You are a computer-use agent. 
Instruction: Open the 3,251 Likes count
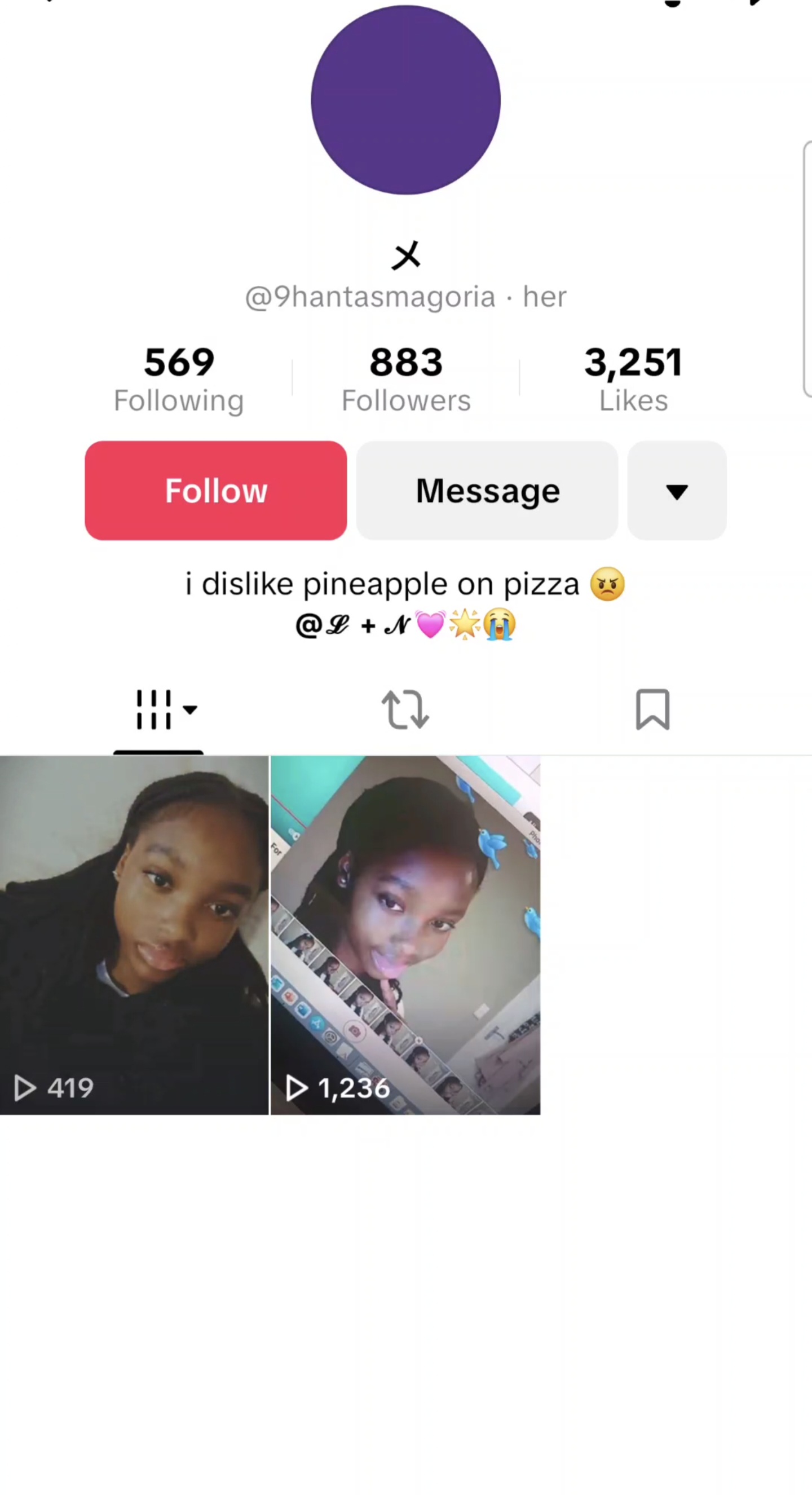(x=633, y=378)
